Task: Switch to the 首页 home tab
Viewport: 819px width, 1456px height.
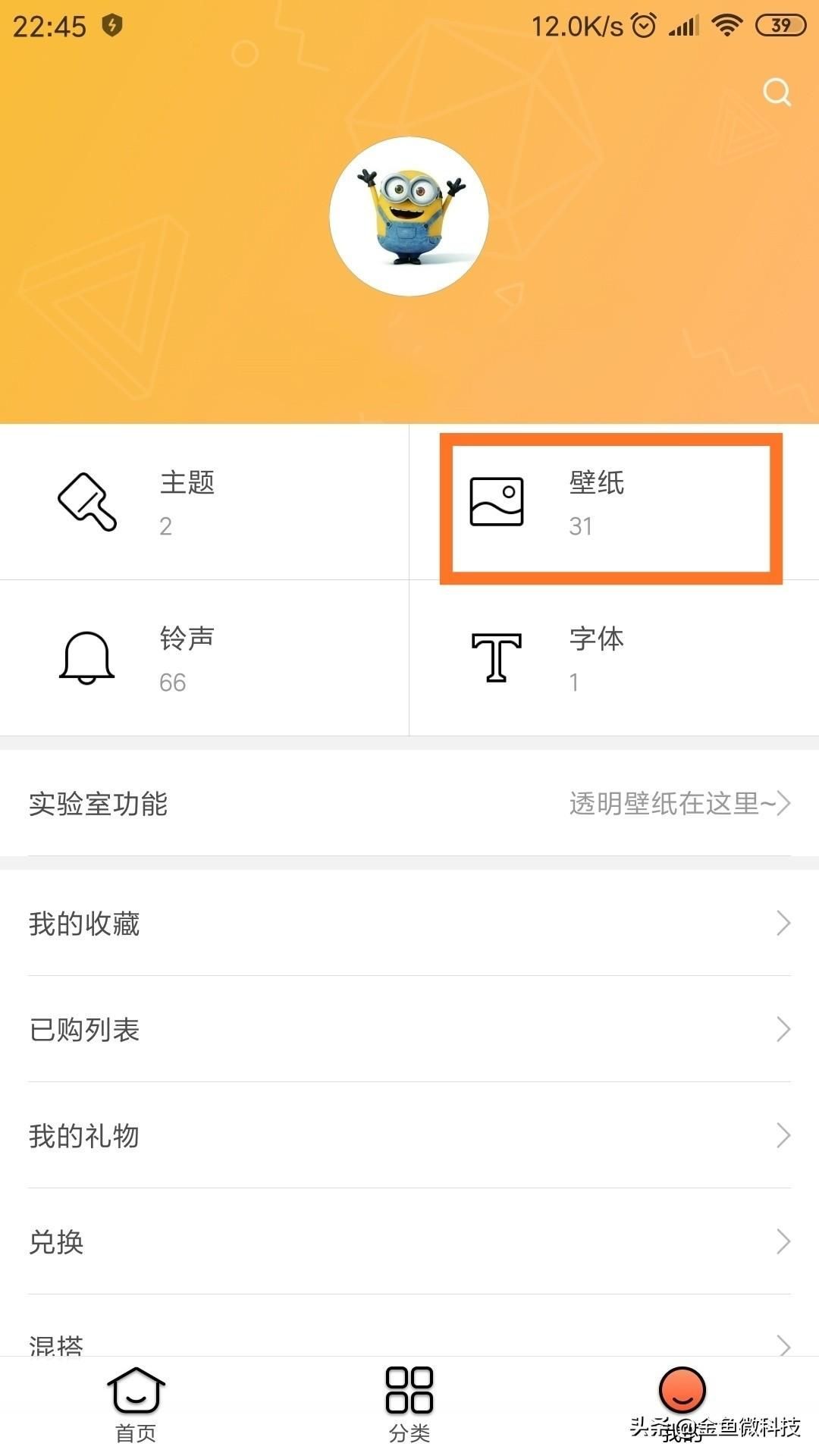Action: point(136,1404)
